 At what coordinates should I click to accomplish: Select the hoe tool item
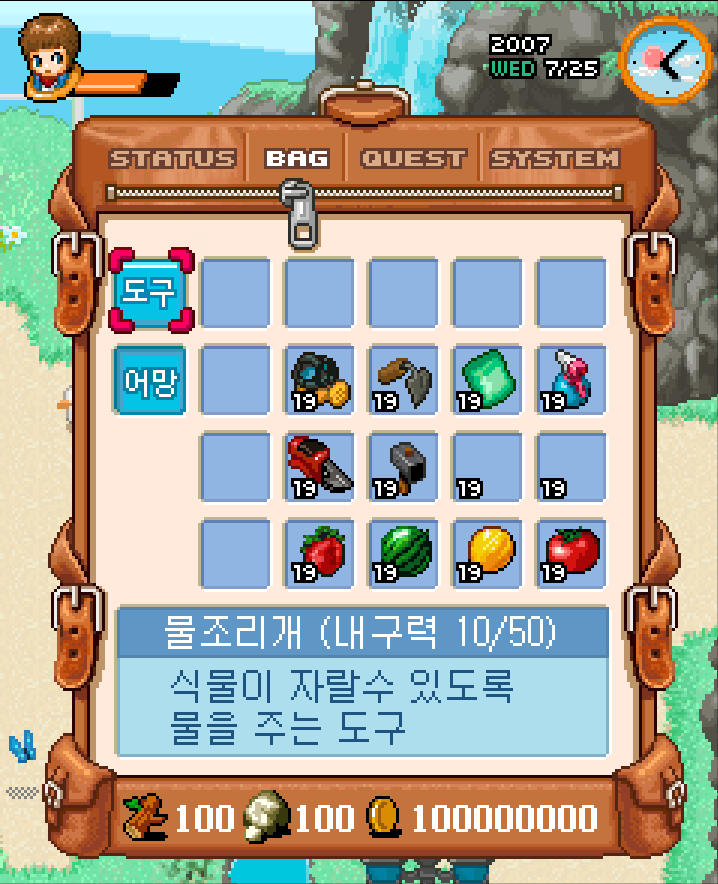click(404, 380)
